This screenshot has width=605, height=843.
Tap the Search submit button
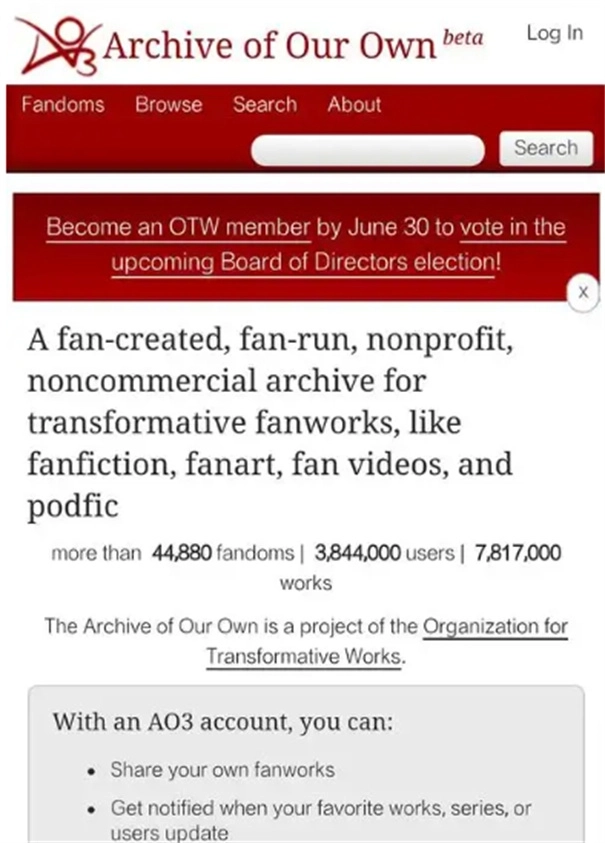click(545, 148)
